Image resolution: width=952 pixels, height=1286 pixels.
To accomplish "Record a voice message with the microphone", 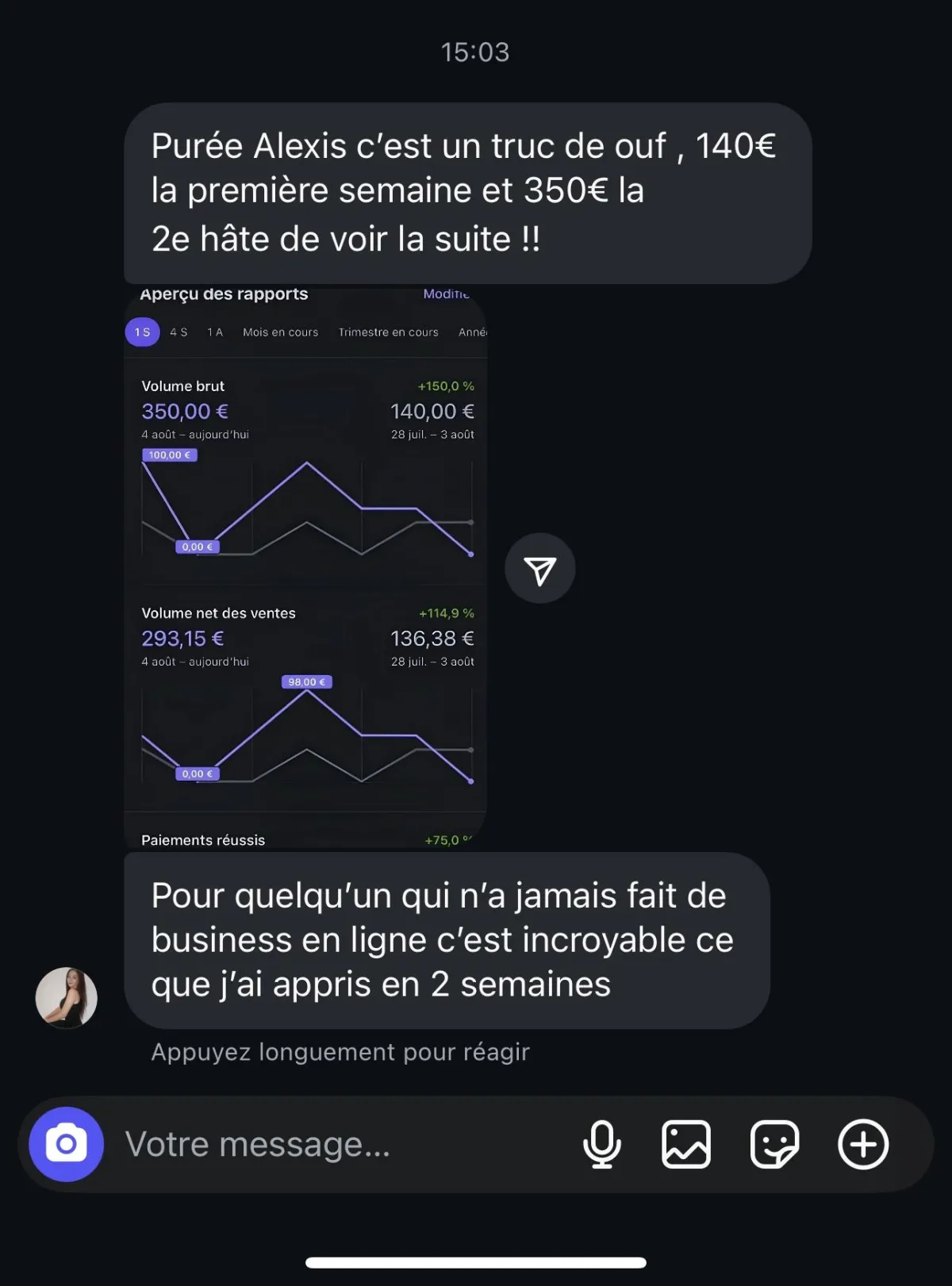I will coord(602,1144).
